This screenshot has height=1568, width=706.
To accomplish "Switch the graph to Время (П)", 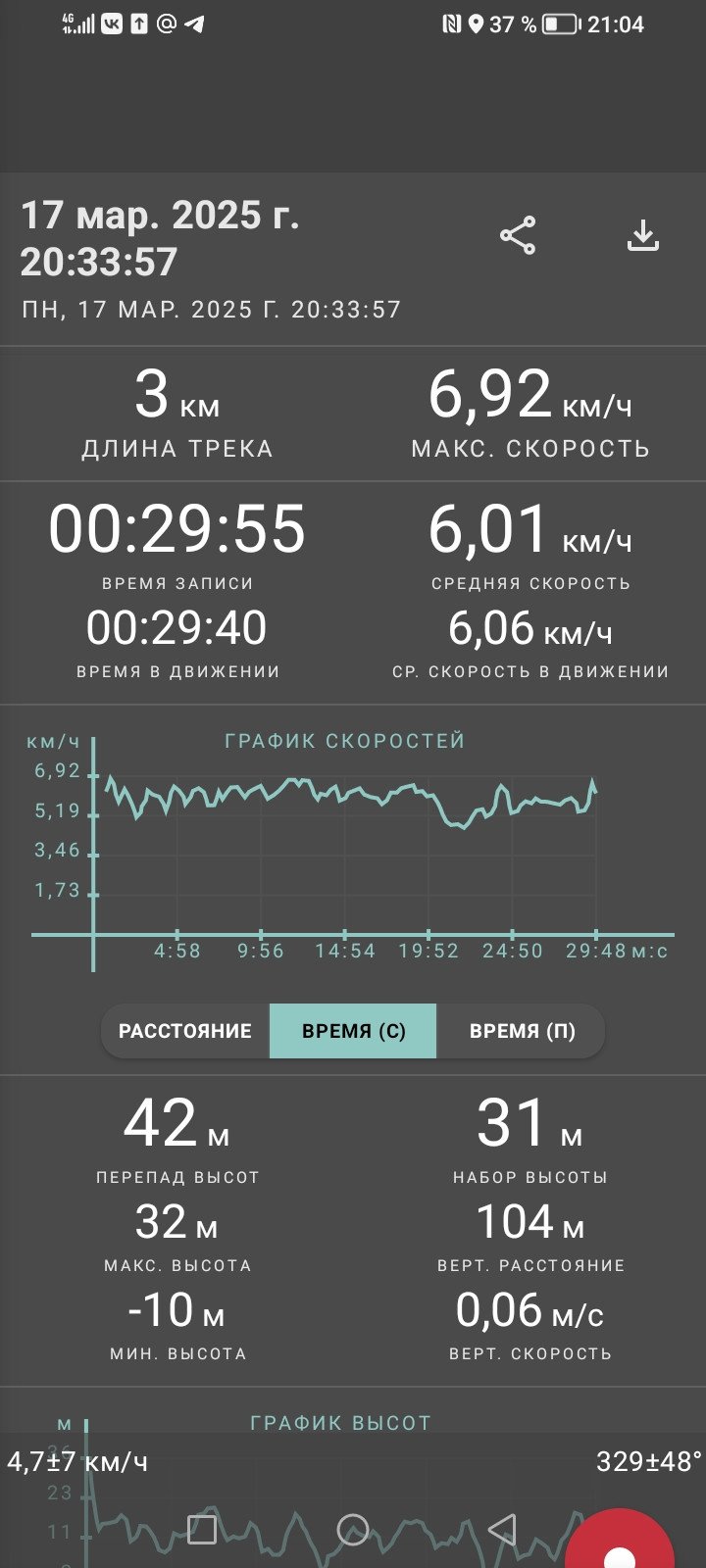I will [x=522, y=1031].
